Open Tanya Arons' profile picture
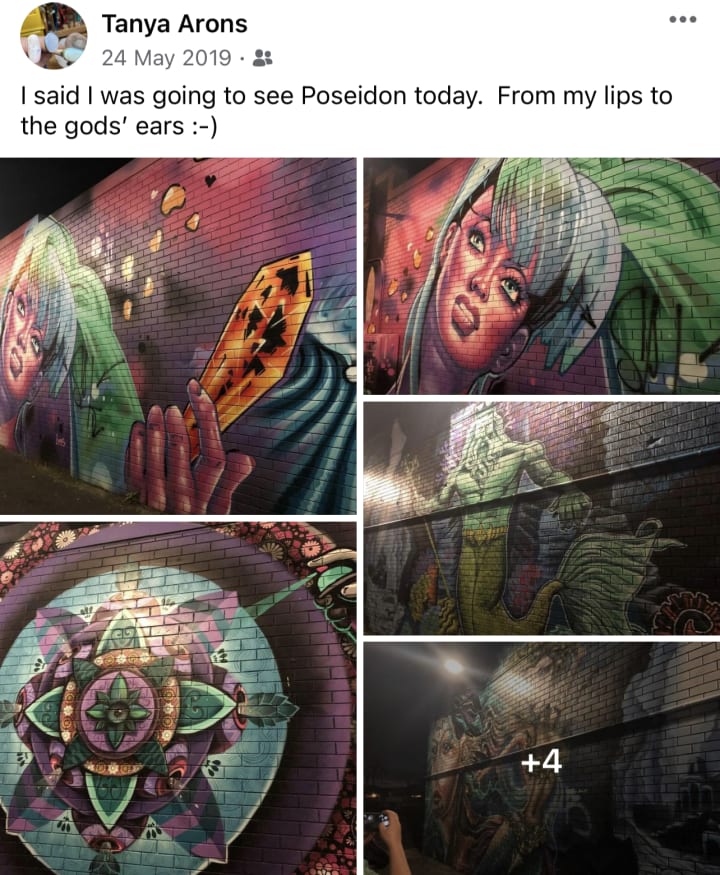Image resolution: width=720 pixels, height=875 pixels. tap(54, 36)
